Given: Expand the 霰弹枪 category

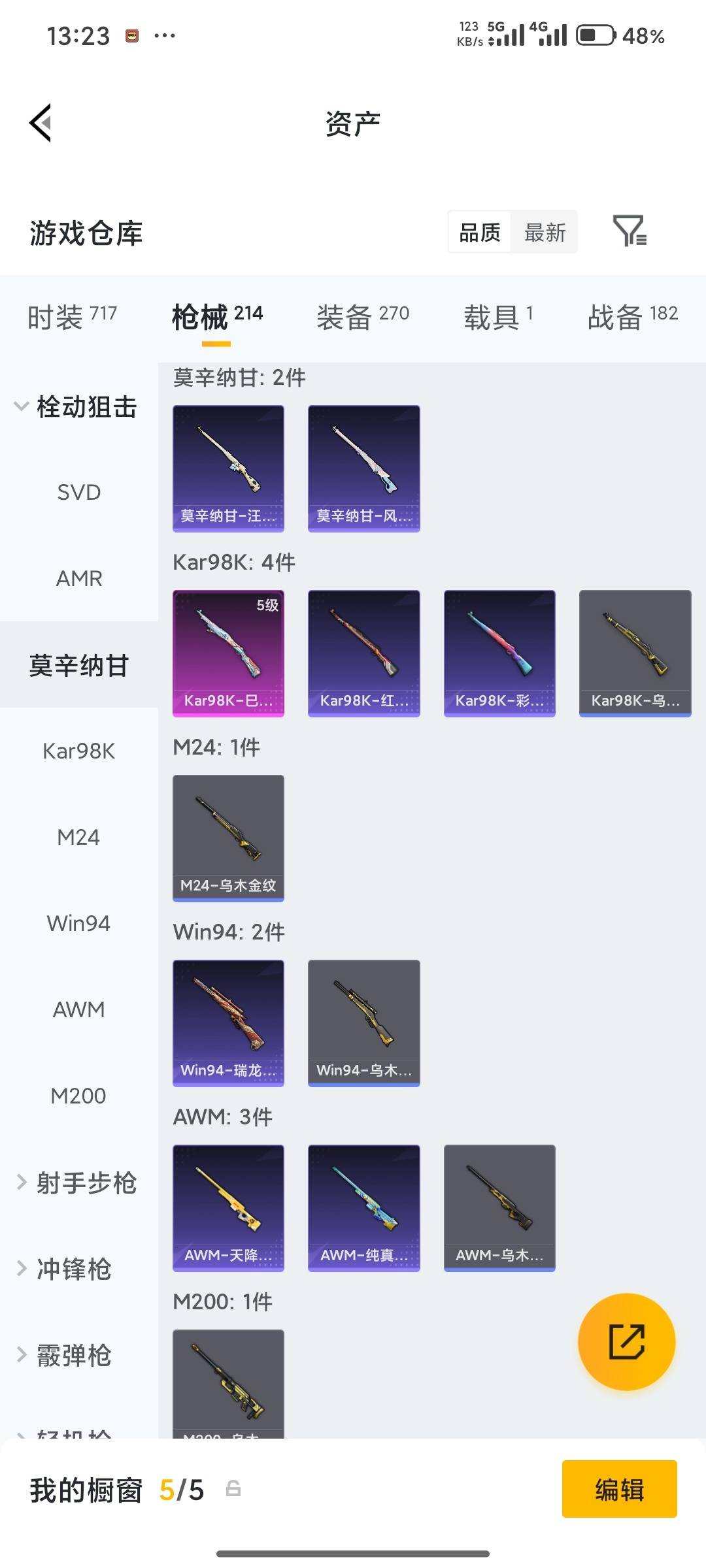Looking at the screenshot, I should pyautogui.click(x=65, y=1355).
